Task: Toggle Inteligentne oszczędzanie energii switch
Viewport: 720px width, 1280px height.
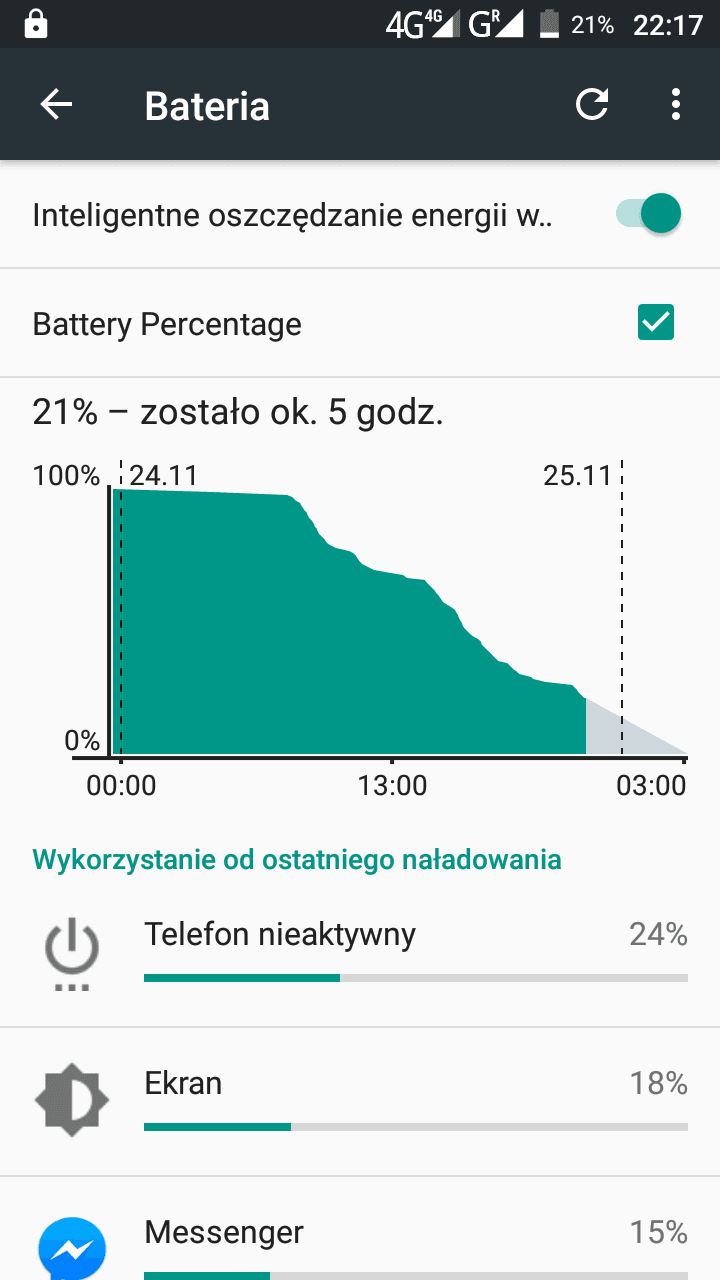Action: click(x=649, y=214)
